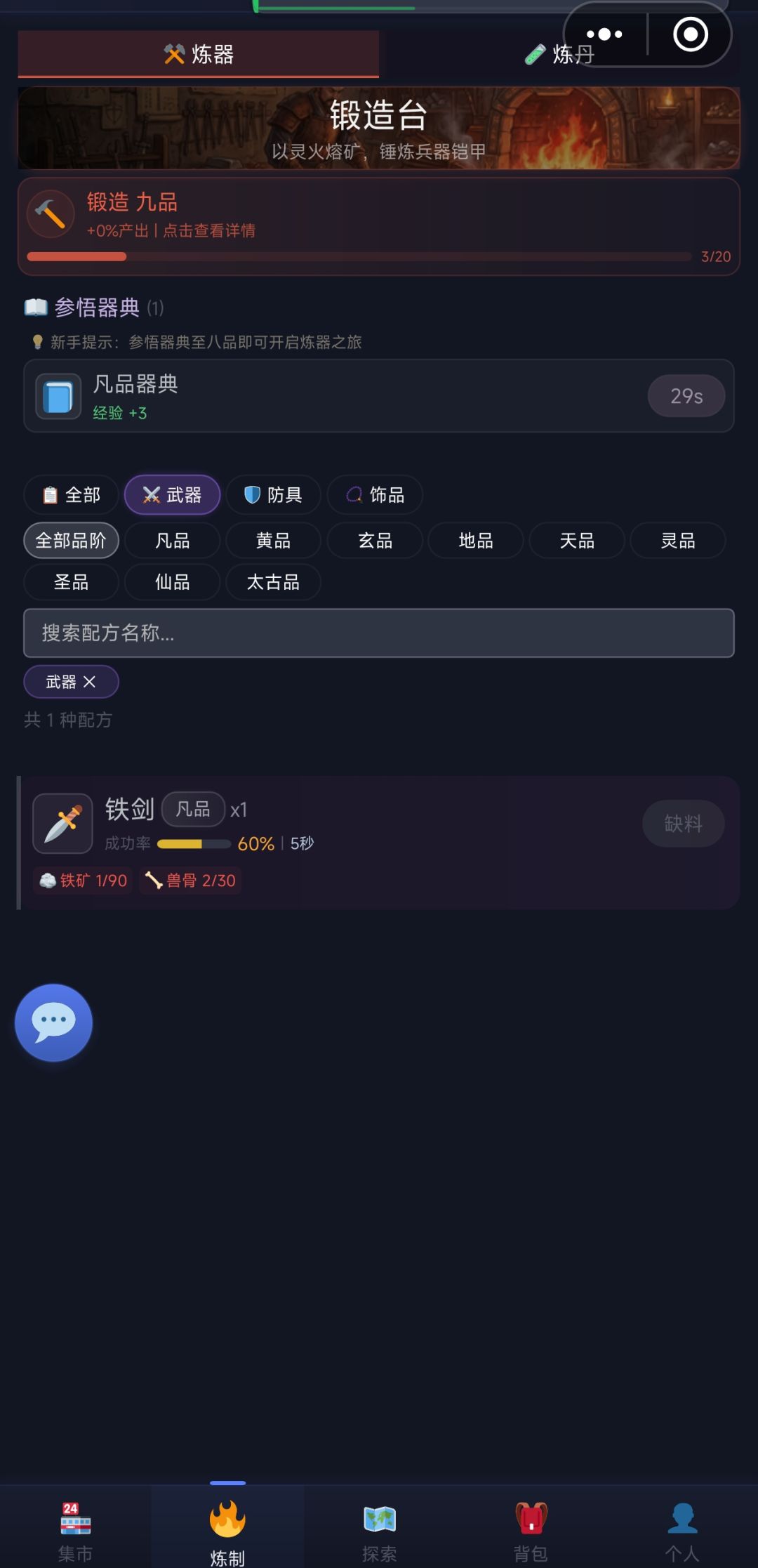The image size is (758, 1568).
Task: Select the 凡品 grade filter
Action: (172, 541)
